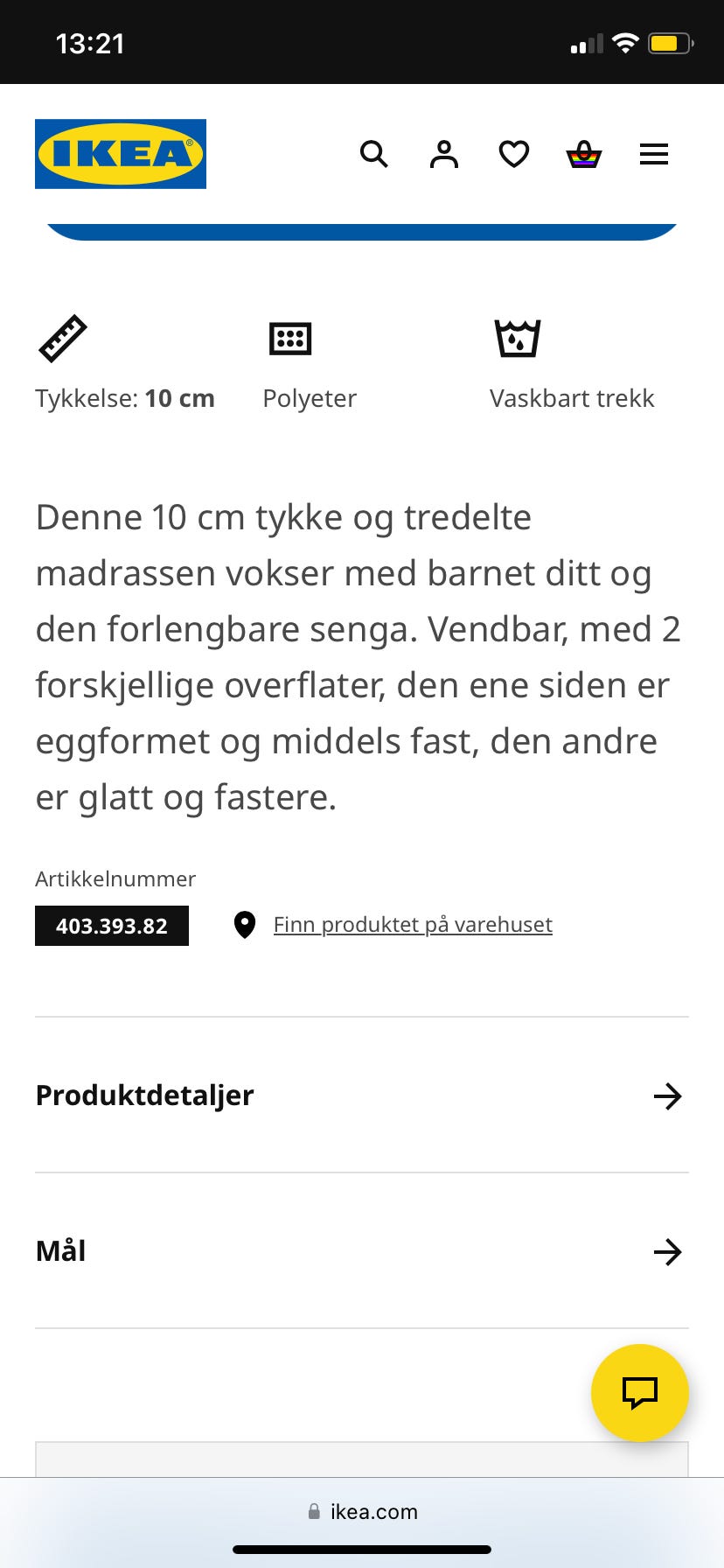Expand the Produktdetaljer section
724x1568 pixels.
click(144, 1095)
